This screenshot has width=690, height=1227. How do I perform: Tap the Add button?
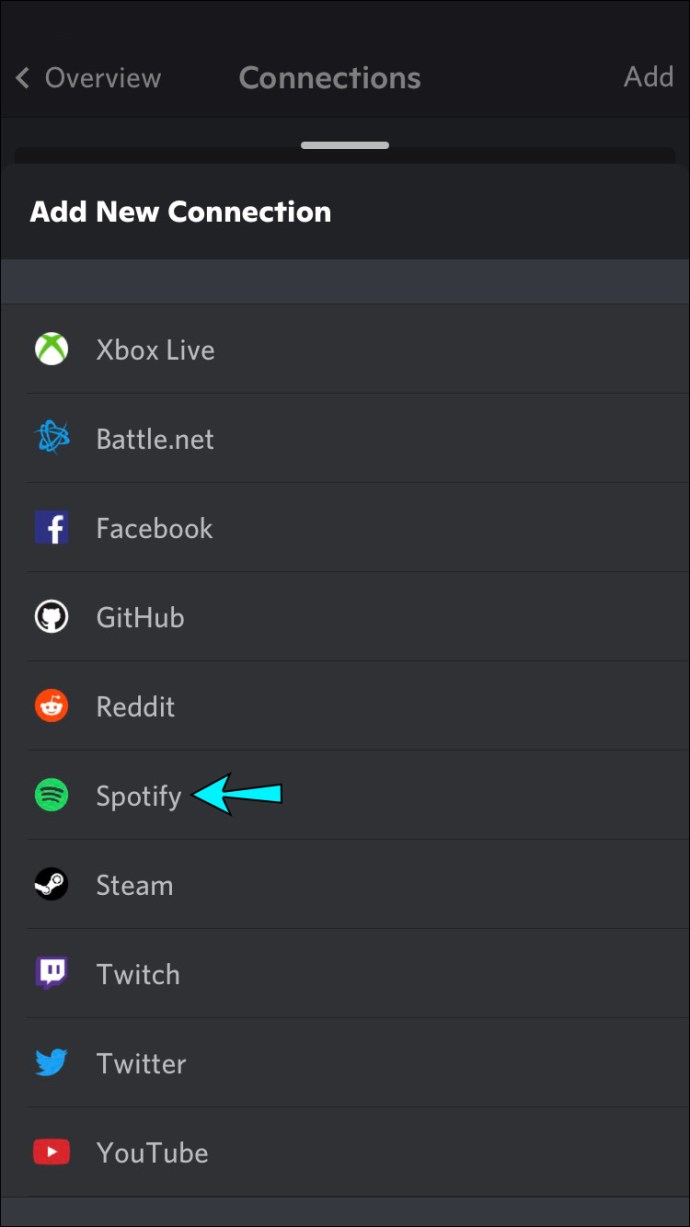tap(648, 77)
